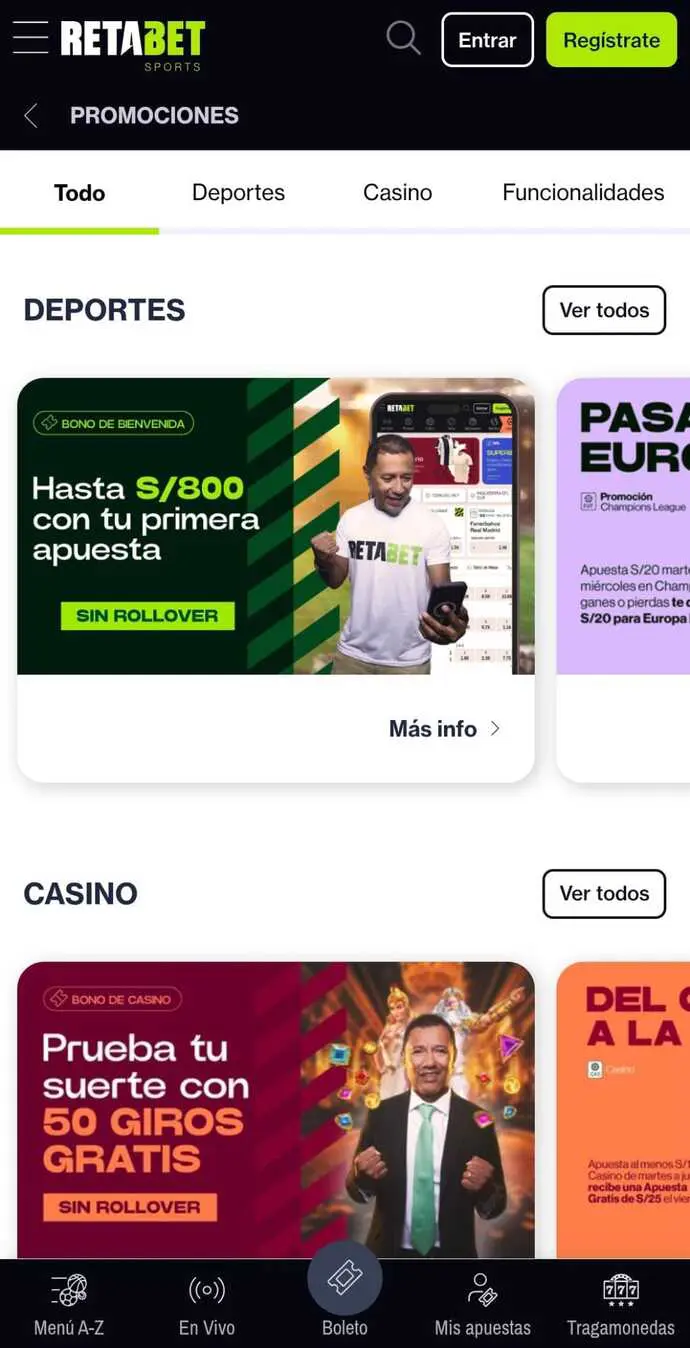The width and height of the screenshot is (690, 1348).
Task: Open the Champions League promotion card
Action: click(x=625, y=526)
